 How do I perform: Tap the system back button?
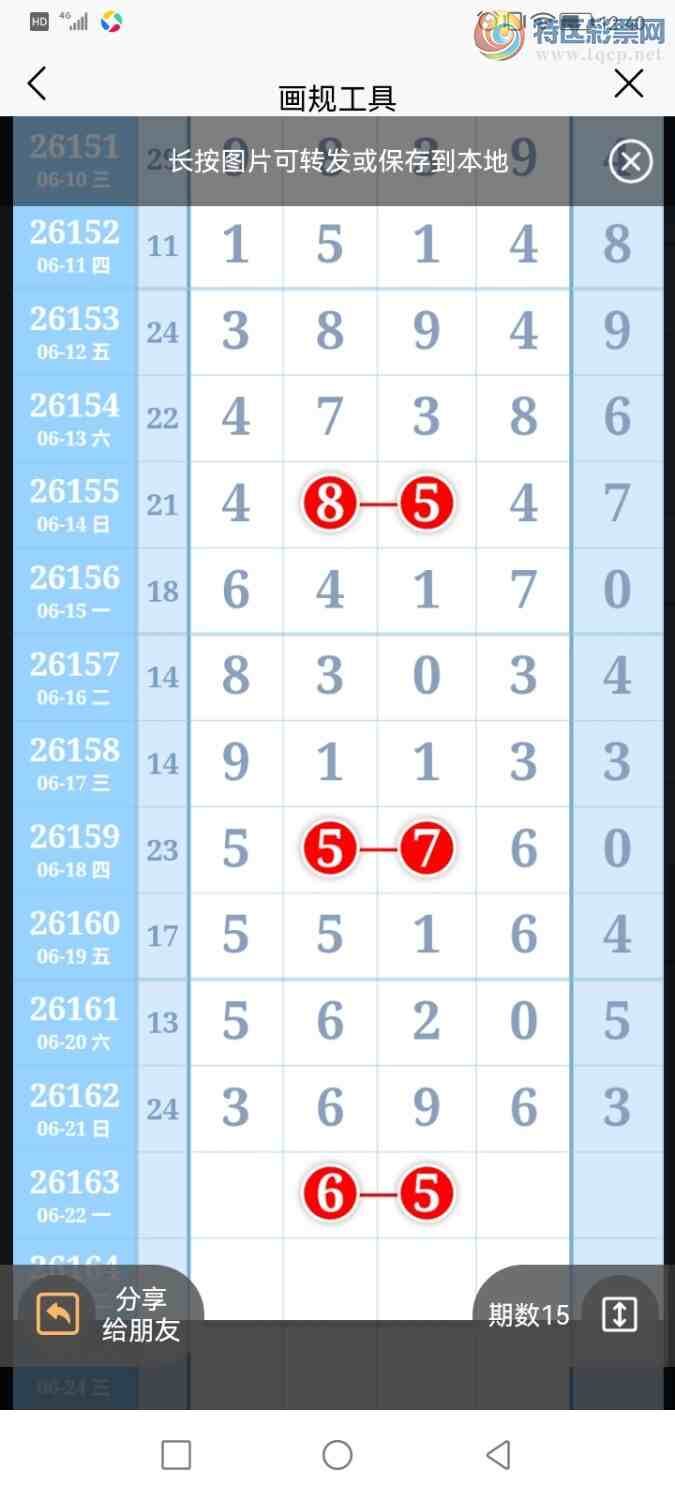coord(498,1455)
